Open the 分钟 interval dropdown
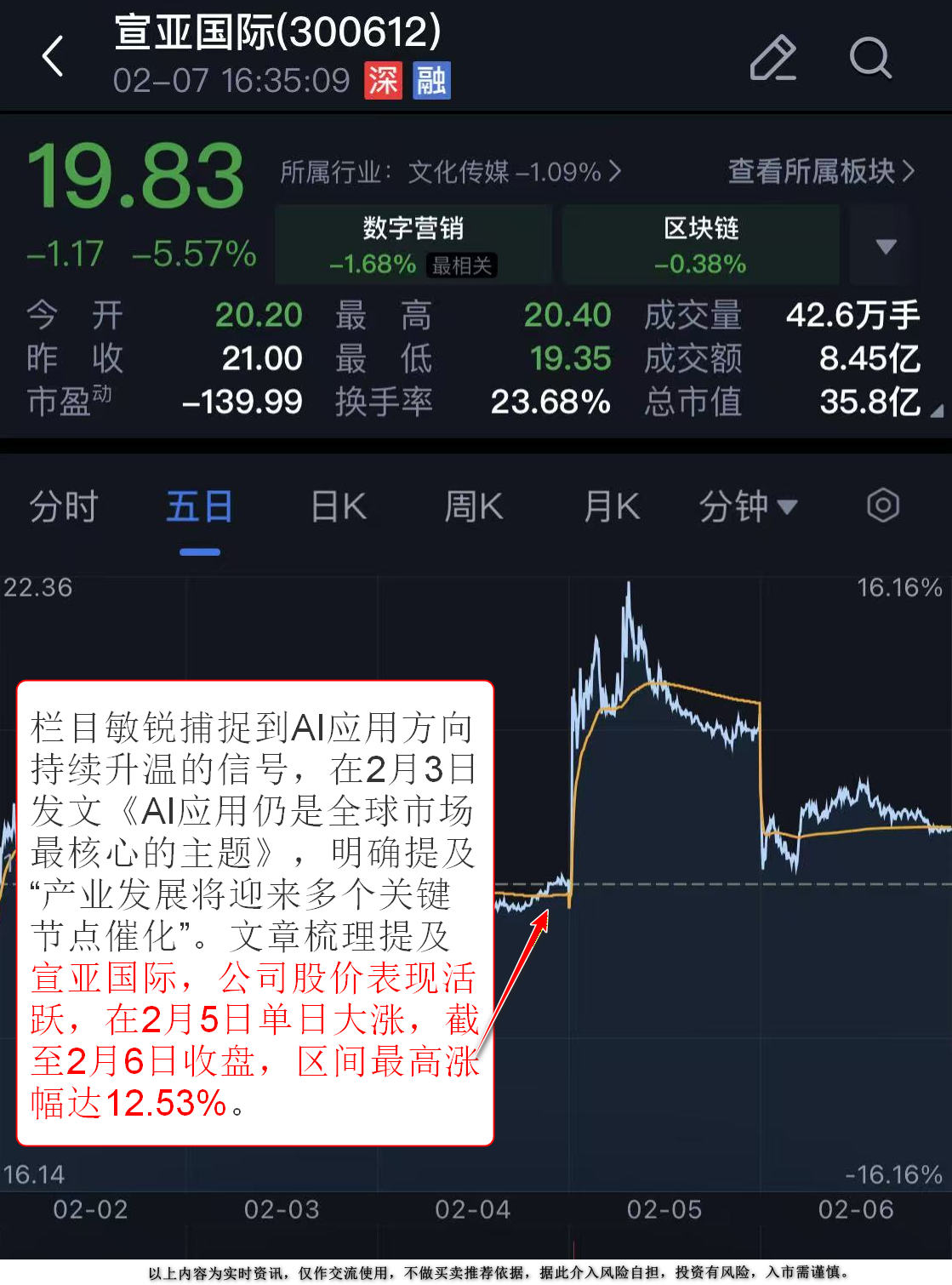 748,507
